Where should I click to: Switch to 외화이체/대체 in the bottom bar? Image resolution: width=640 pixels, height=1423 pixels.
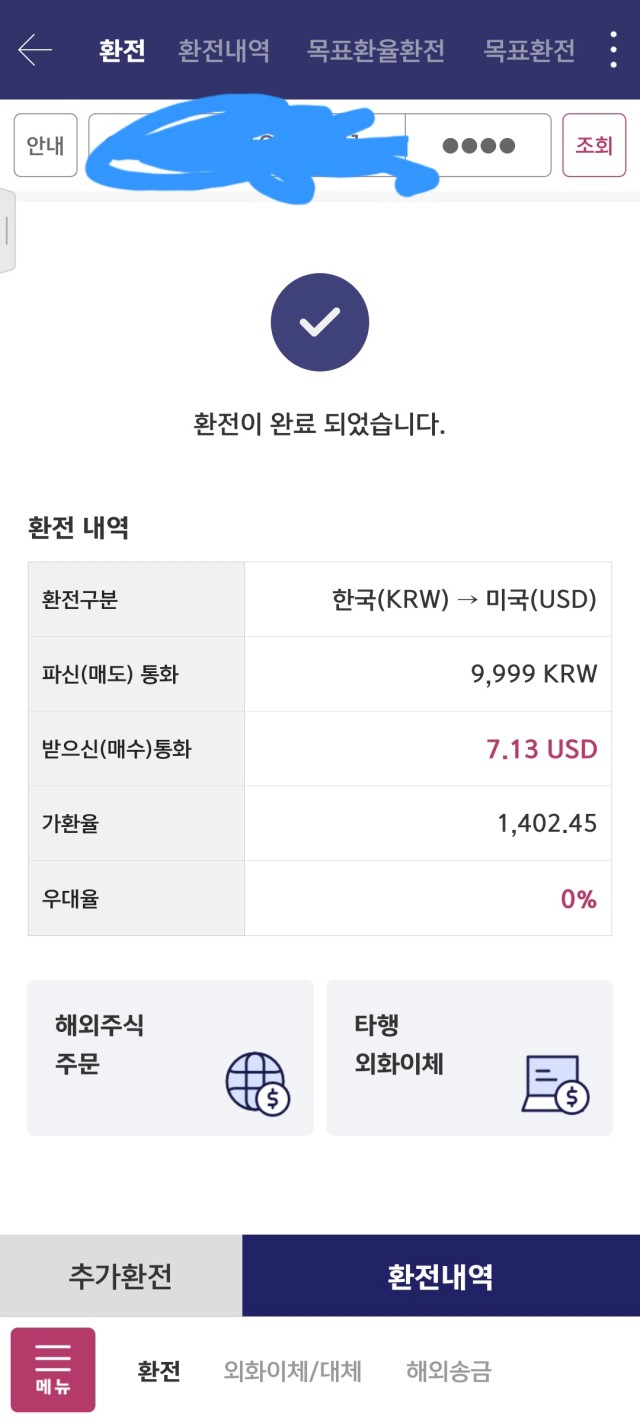[x=292, y=1371]
